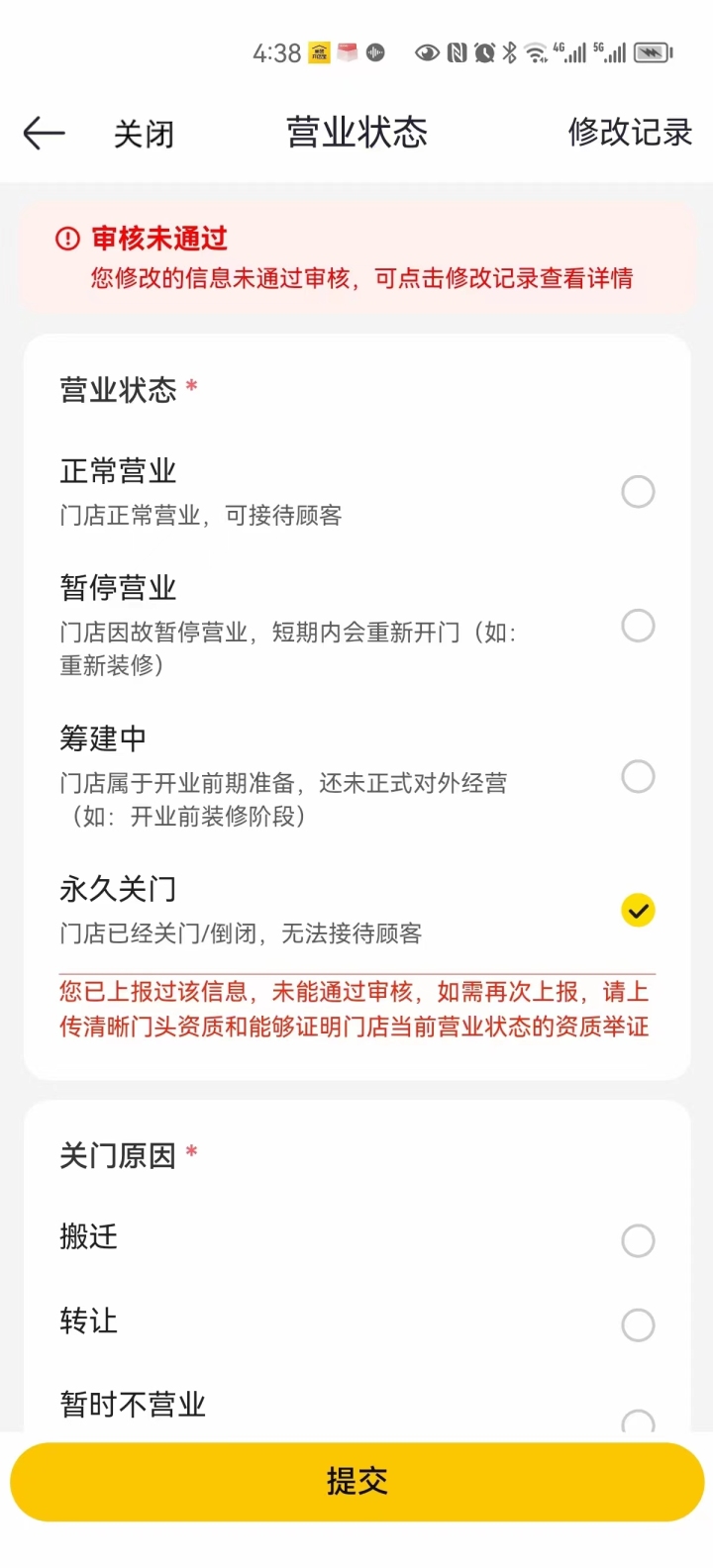Choose 搬迁 as closing reason
This screenshot has width=713, height=1568.
(356, 1239)
